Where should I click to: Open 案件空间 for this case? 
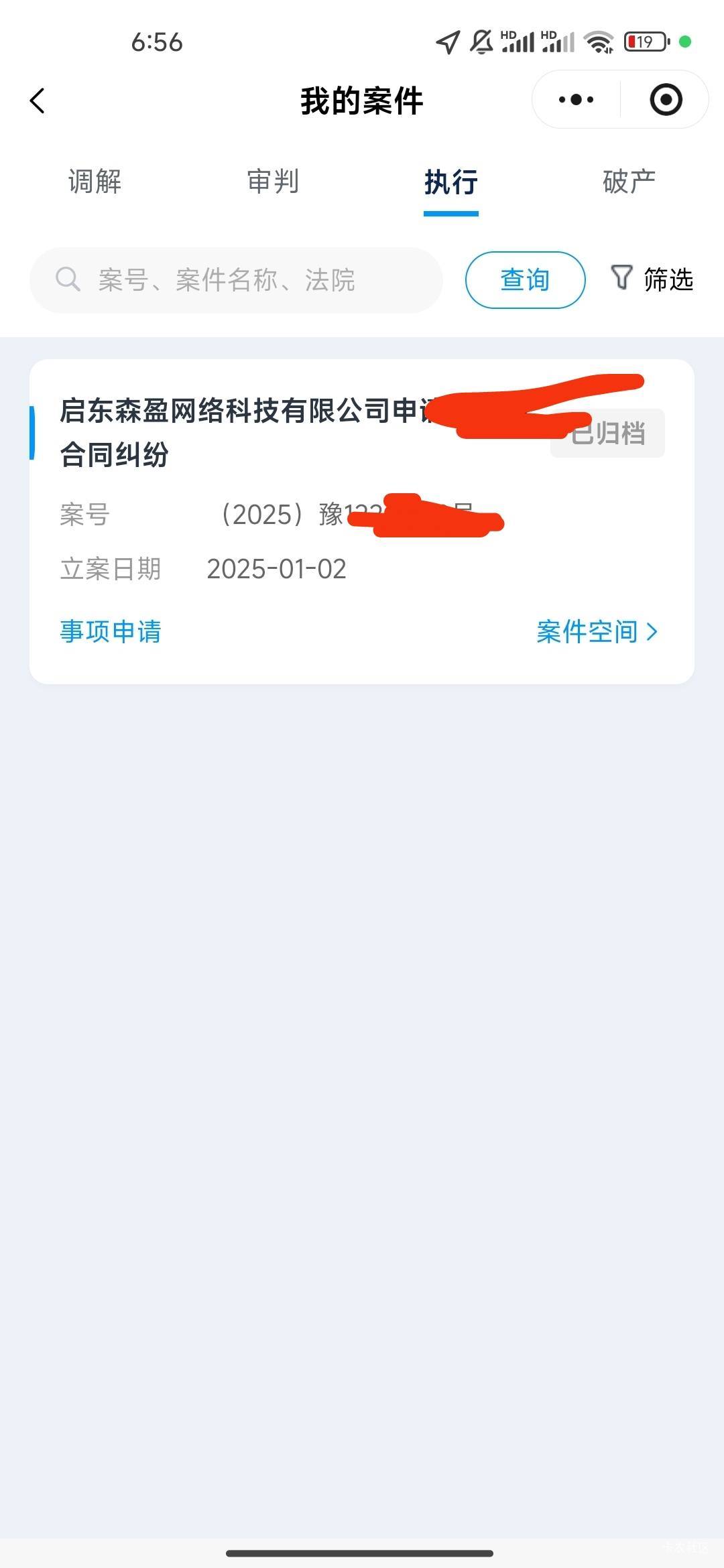tap(597, 631)
